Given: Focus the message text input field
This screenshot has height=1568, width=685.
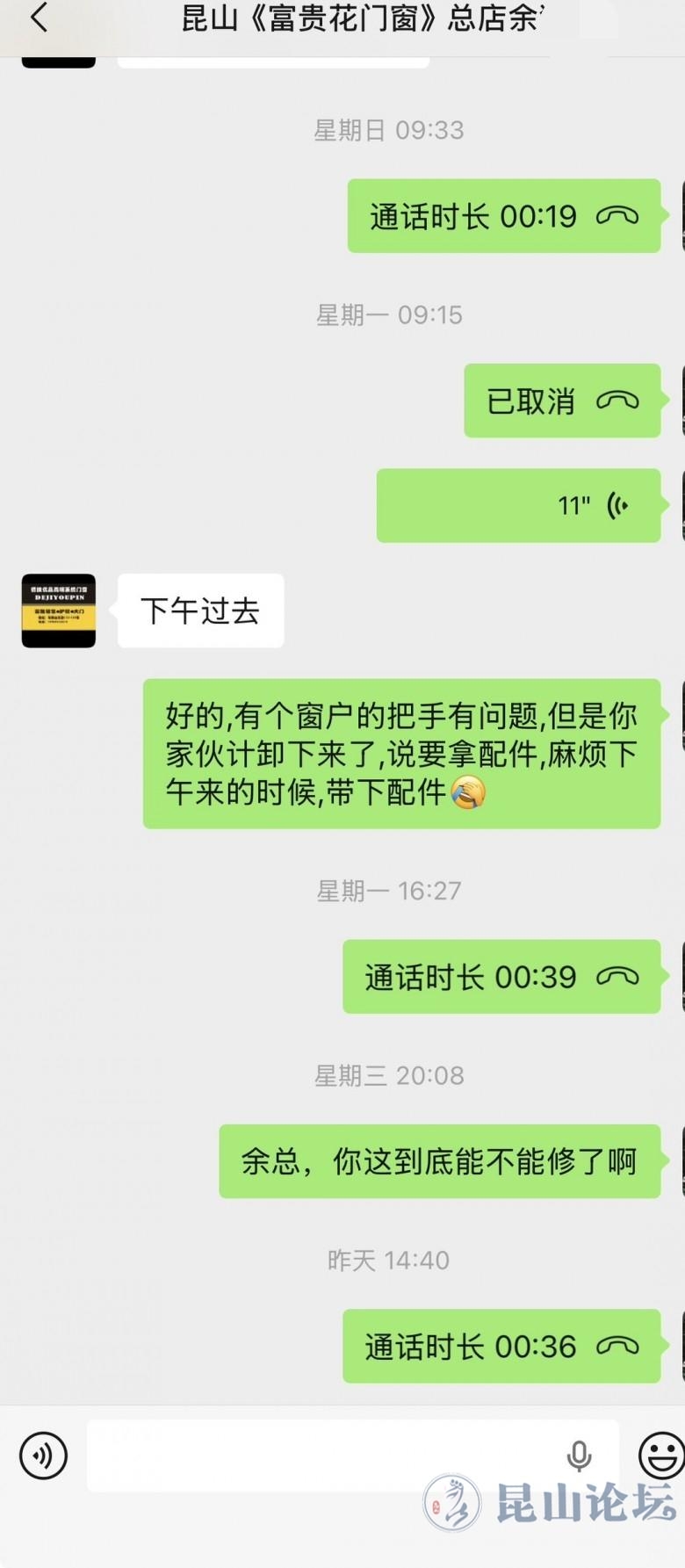Looking at the screenshot, I should (325, 1456).
